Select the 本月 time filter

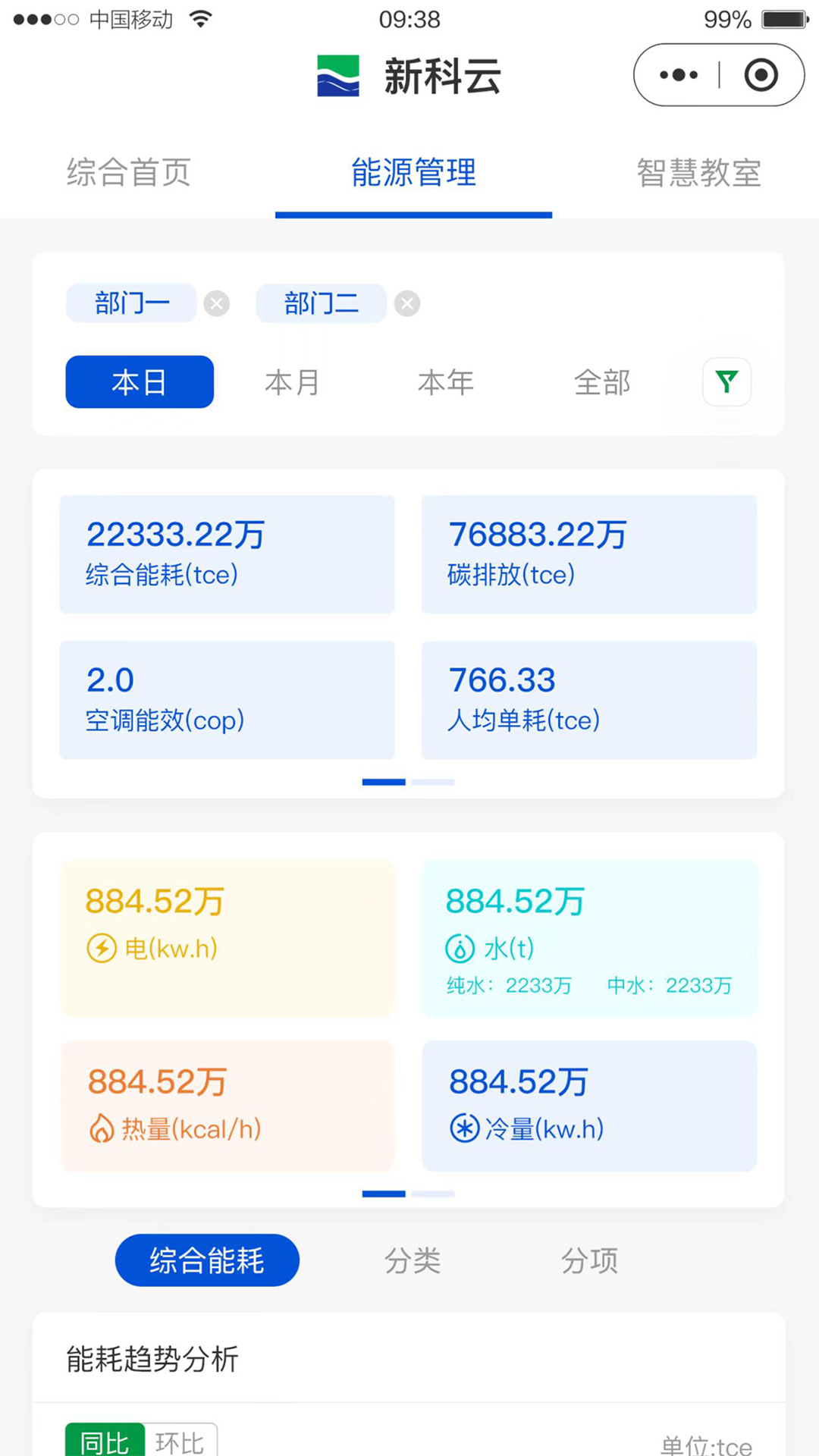point(293,382)
